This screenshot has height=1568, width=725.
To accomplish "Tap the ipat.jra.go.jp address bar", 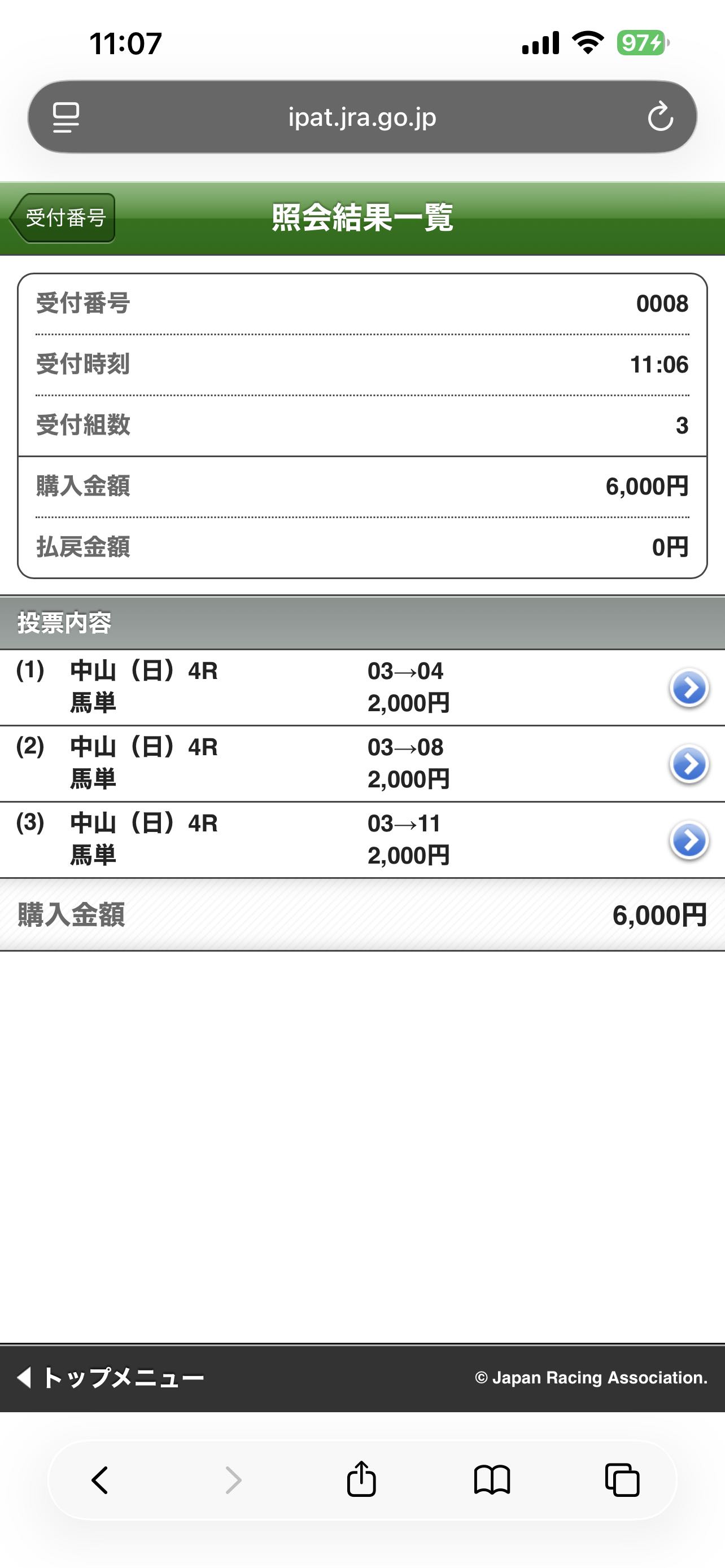I will 362,117.
